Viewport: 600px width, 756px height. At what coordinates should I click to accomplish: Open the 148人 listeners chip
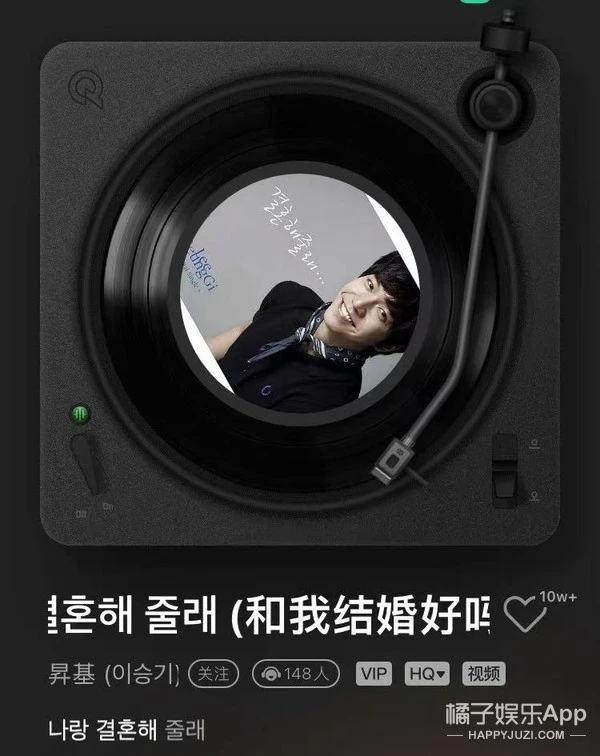click(x=295, y=673)
